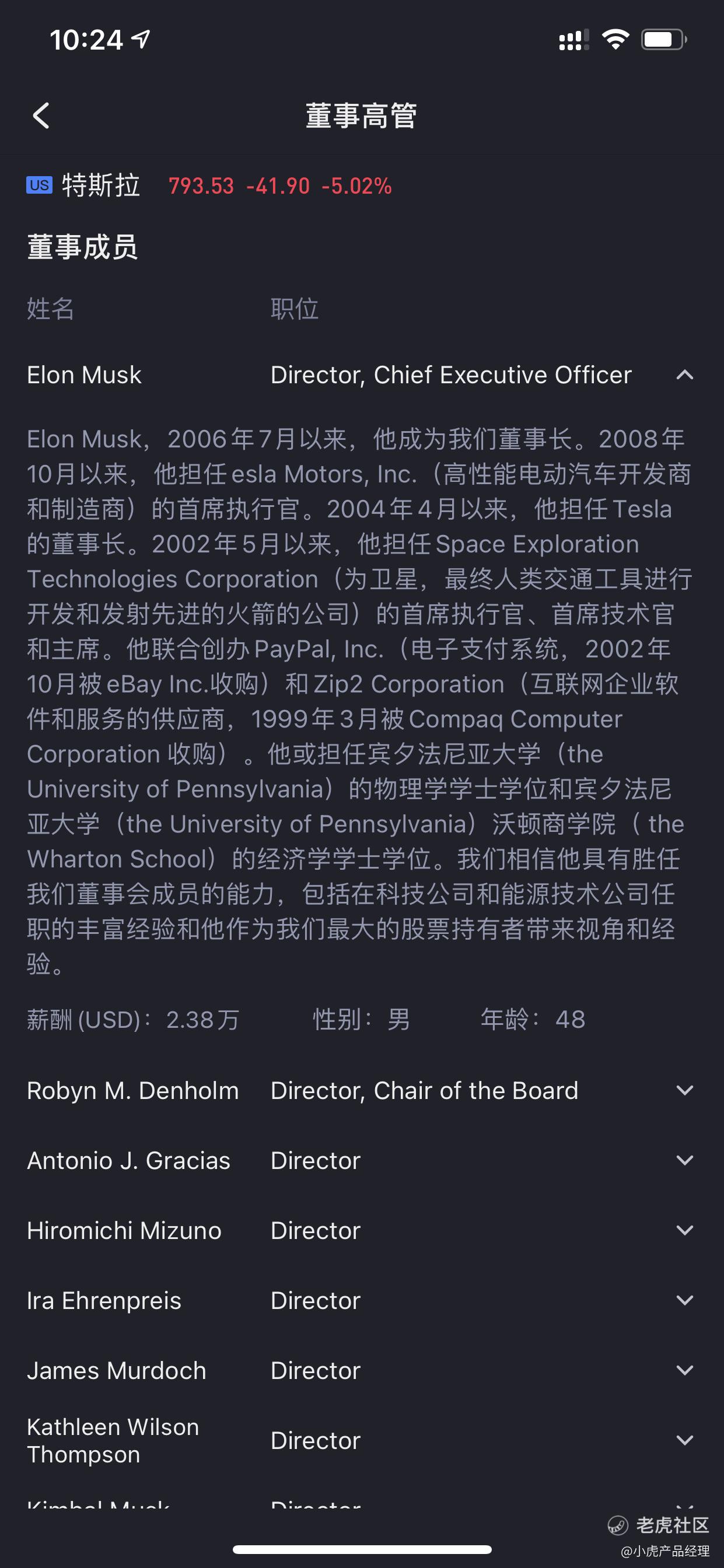Image resolution: width=724 pixels, height=1568 pixels.
Task: Expand James Murdoch's profile
Action: point(684,1370)
